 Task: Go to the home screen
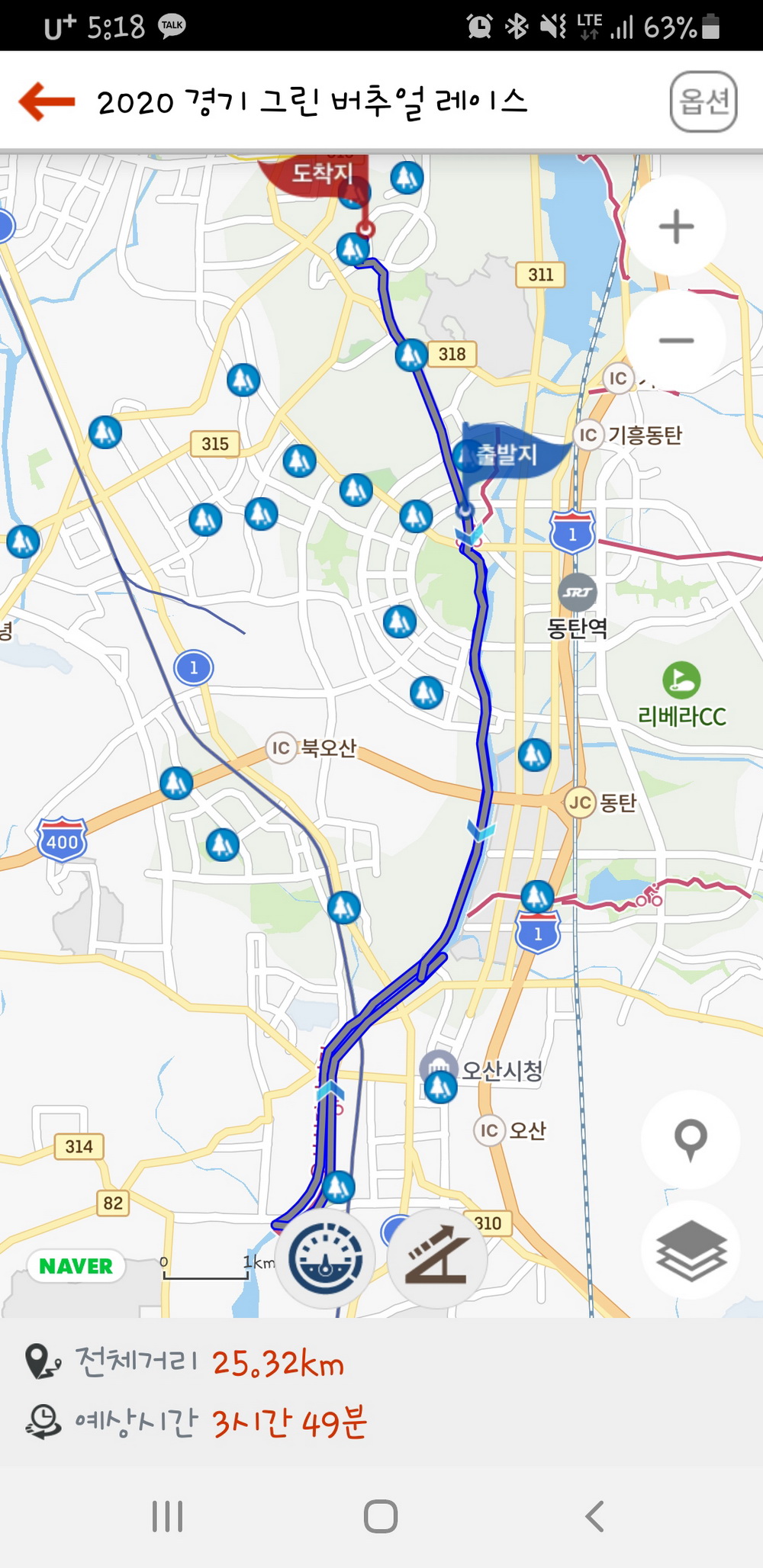381,1516
